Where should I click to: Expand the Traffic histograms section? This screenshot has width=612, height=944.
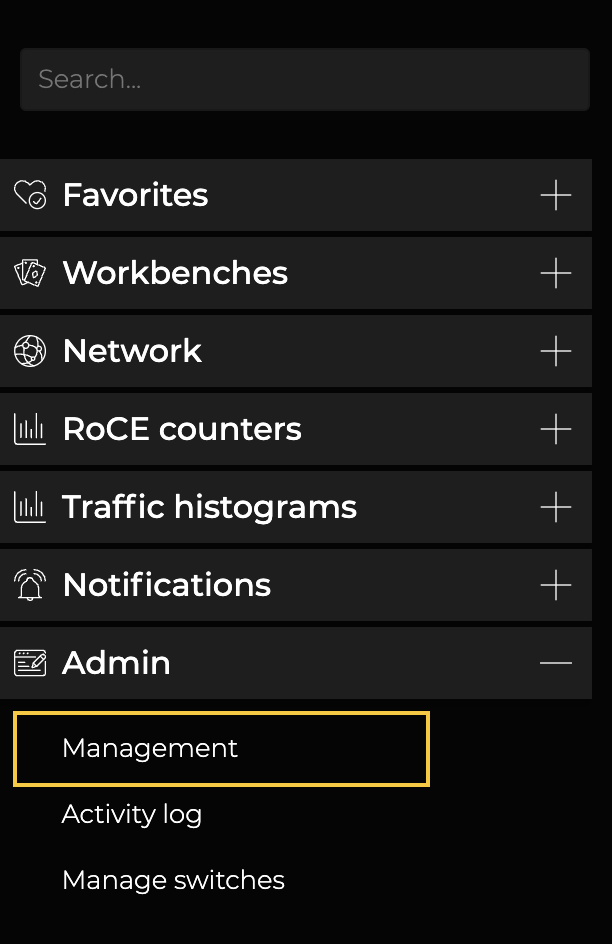click(x=555, y=507)
